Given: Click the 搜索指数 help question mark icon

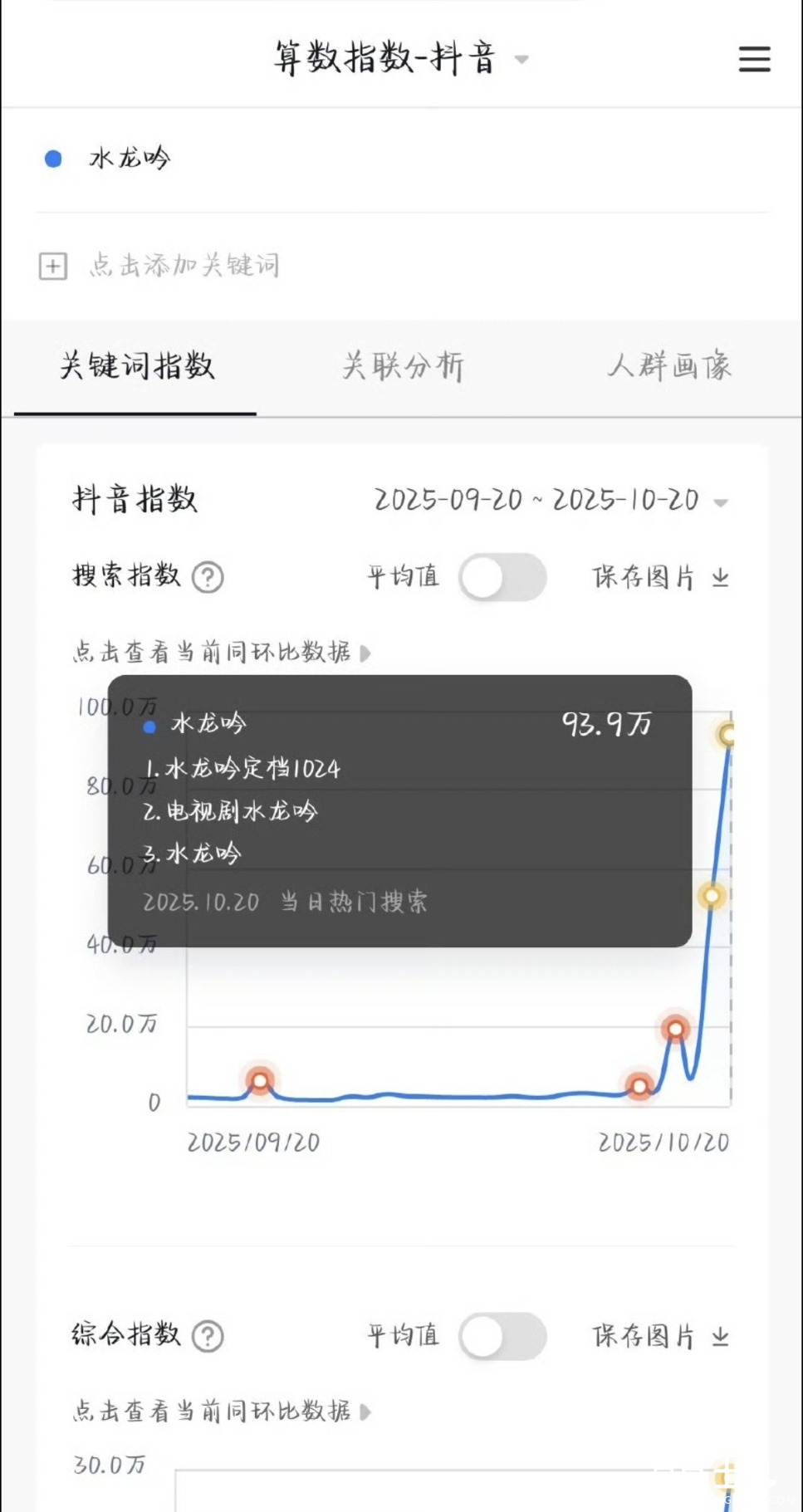Looking at the screenshot, I should coord(207,576).
